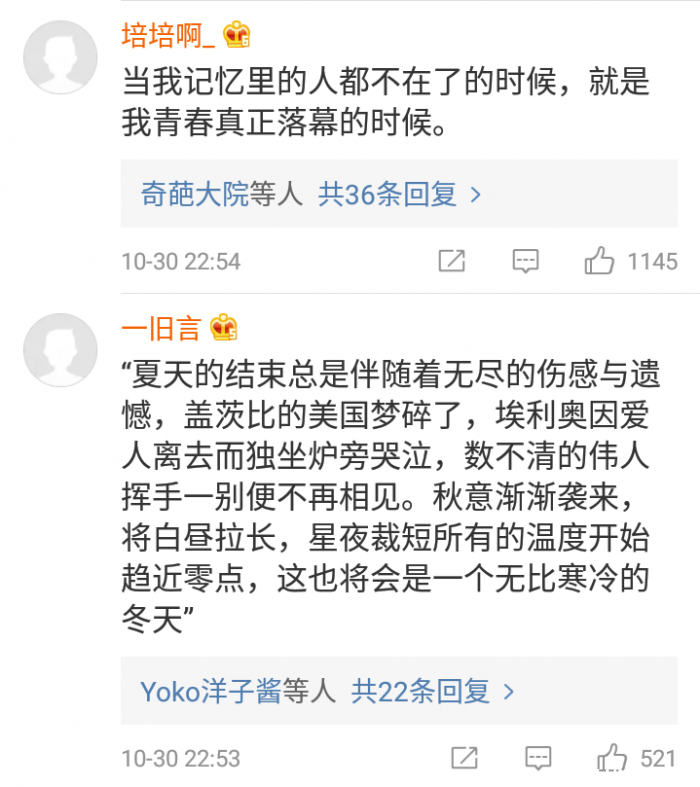The image size is (700, 787).
Task: Reply to the 一旧言 comment
Action: (x=538, y=758)
